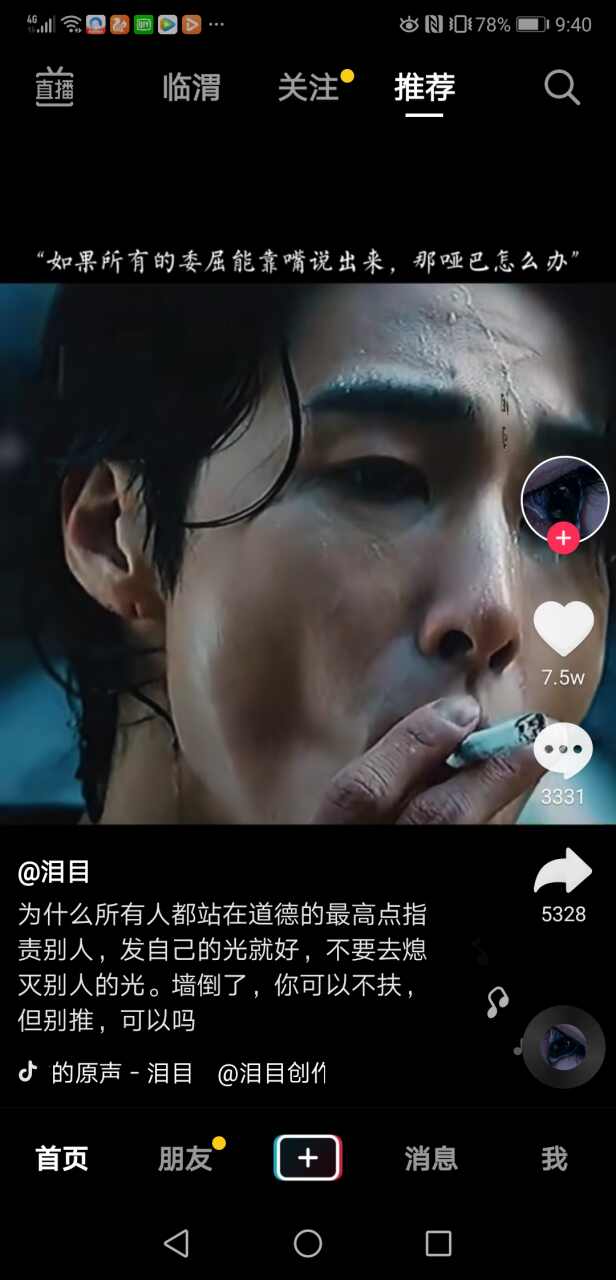
Task: Tap the system back button
Action: pos(177,1243)
